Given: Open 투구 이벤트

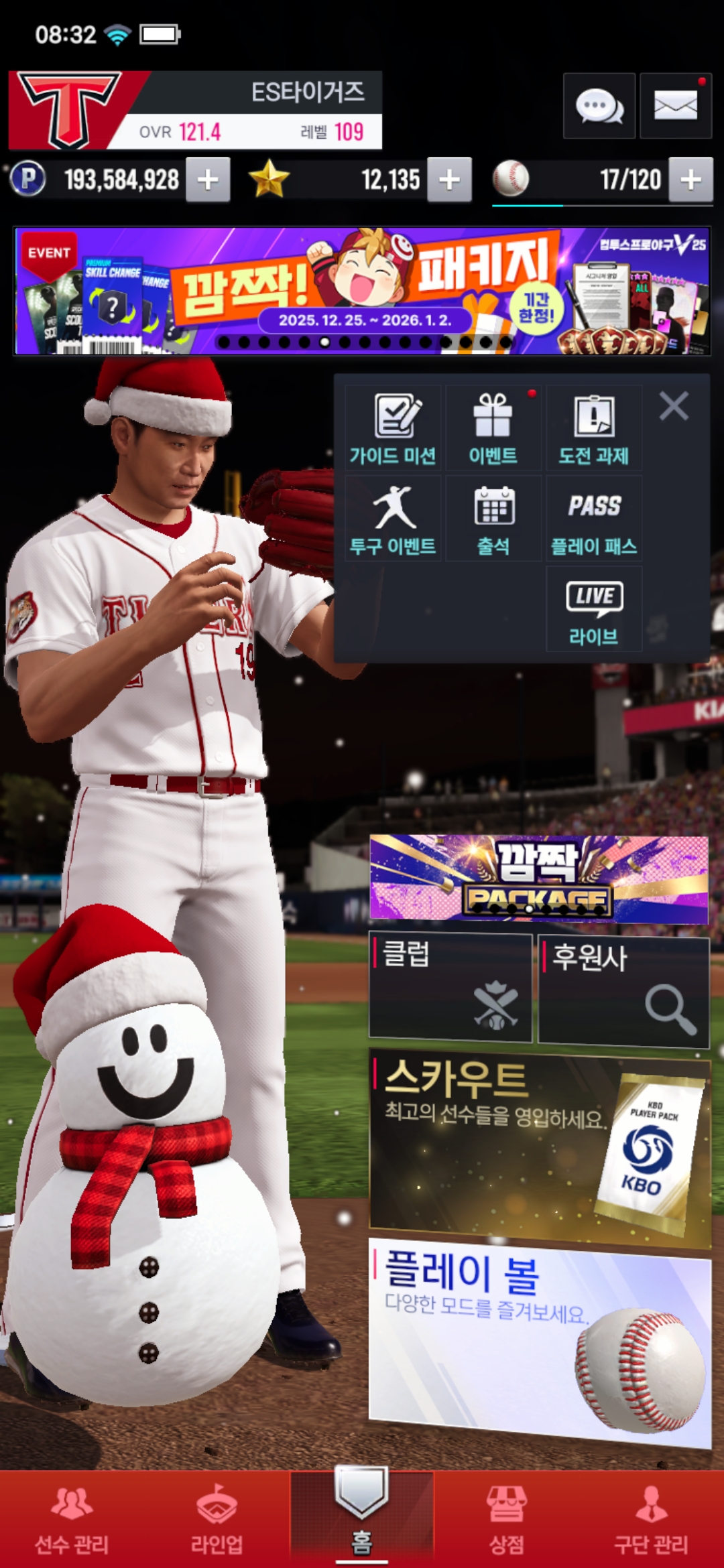Looking at the screenshot, I should [393, 519].
